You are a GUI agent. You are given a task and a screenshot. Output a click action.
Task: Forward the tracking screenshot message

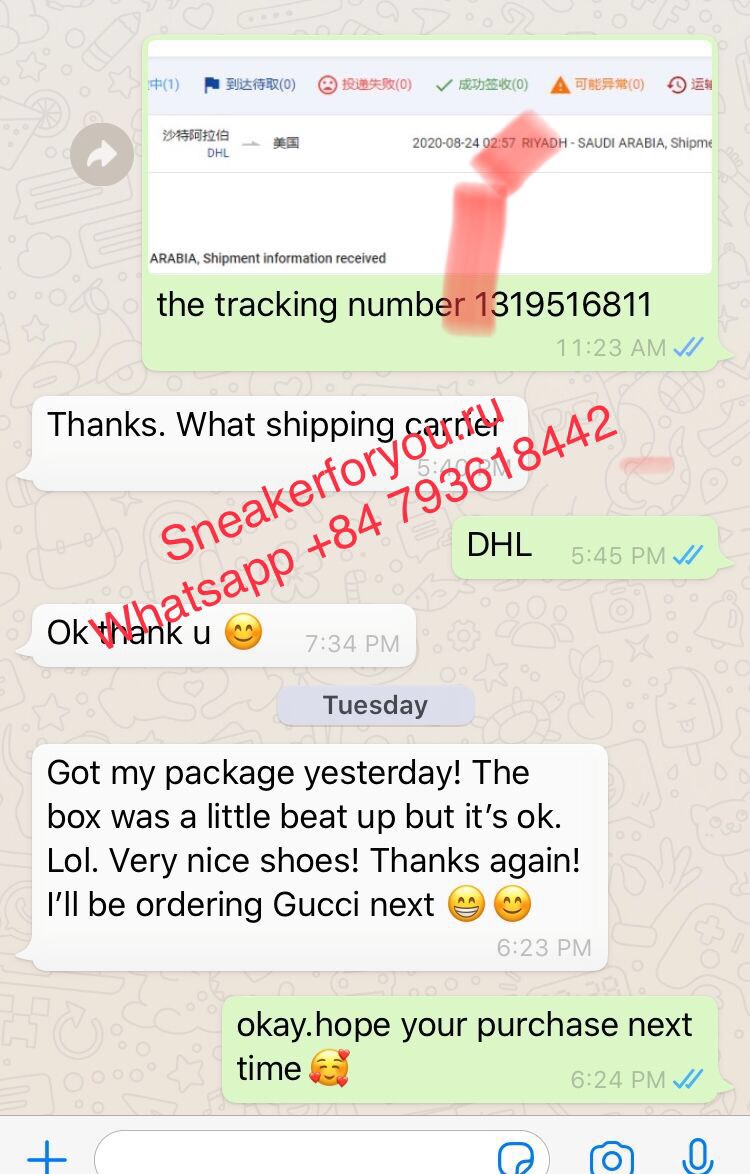click(x=102, y=154)
